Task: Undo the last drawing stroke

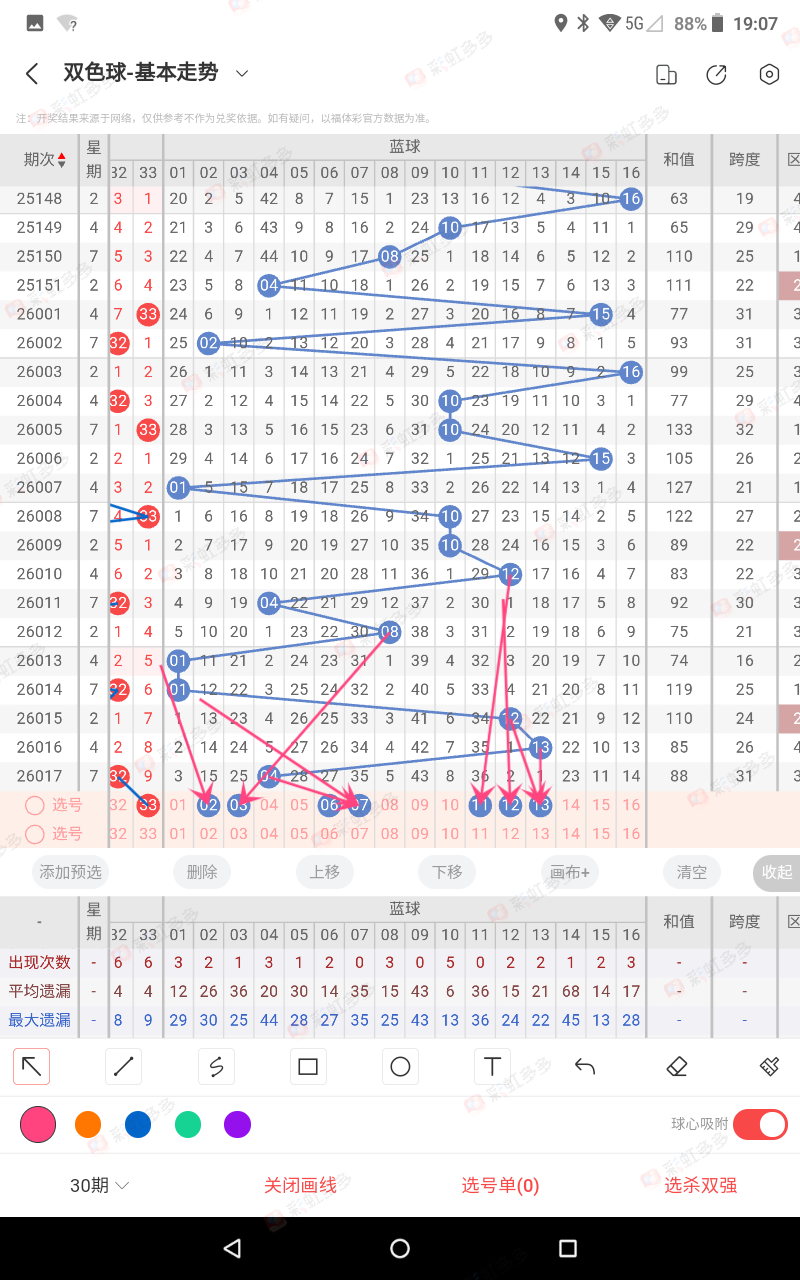Action: (585, 1067)
